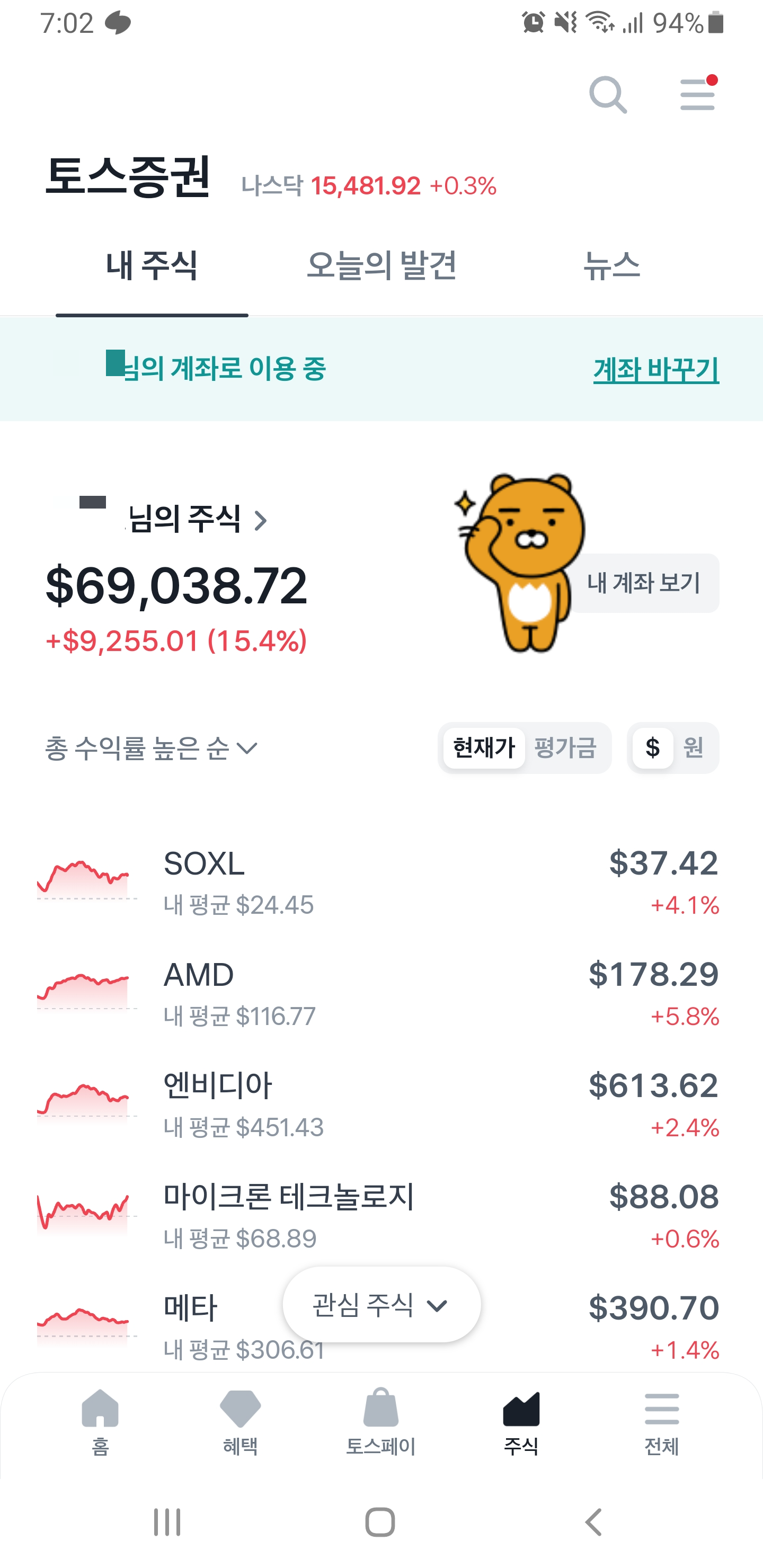Open the 엔비디아 stock row

[x=378, y=1106]
